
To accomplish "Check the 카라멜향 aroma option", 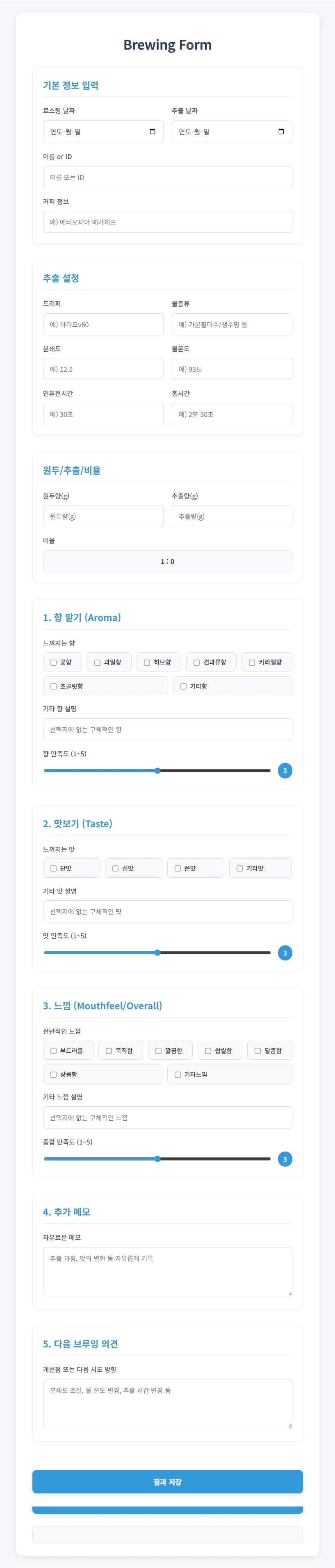I will tap(252, 662).
